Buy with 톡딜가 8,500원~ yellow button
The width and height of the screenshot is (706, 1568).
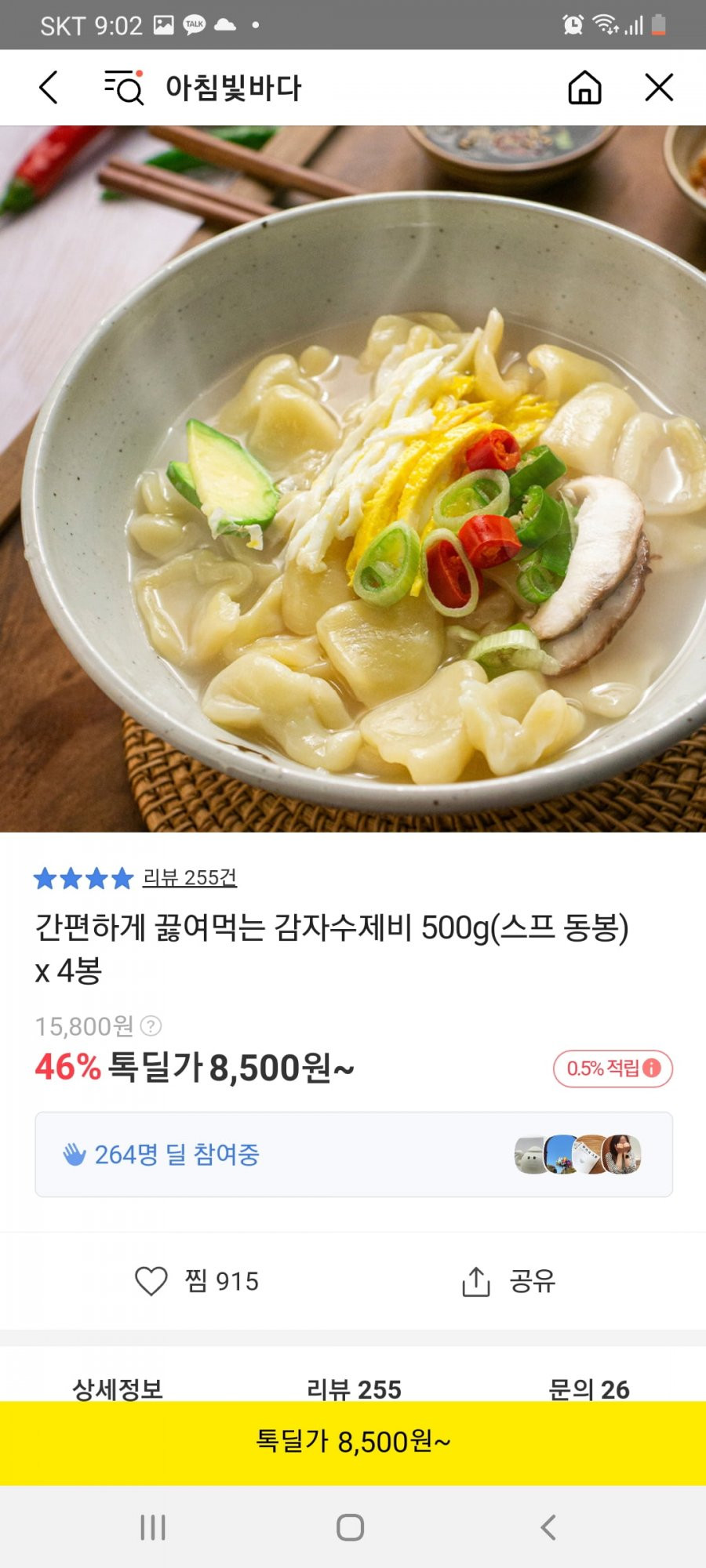pyautogui.click(x=353, y=1441)
